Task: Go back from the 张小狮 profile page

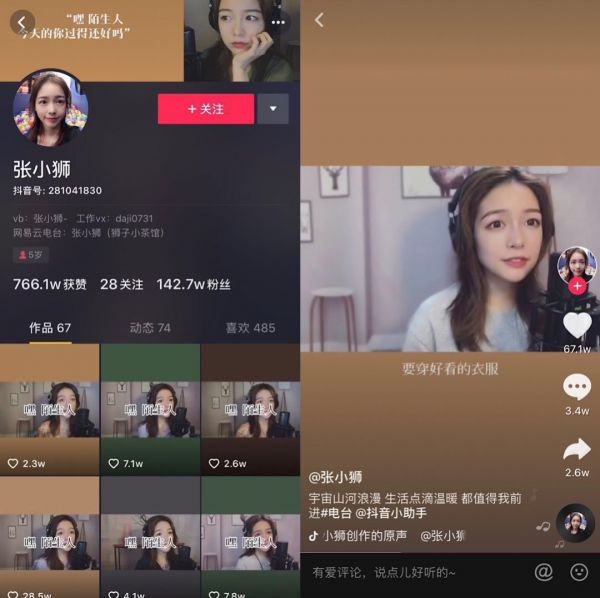Action: 23,21
